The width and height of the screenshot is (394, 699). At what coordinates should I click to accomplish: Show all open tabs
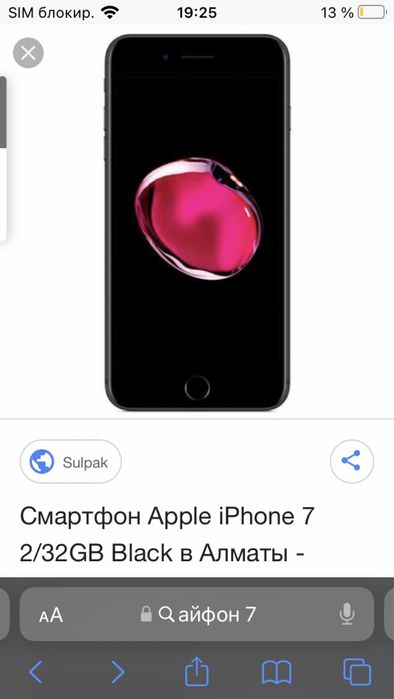point(357,672)
